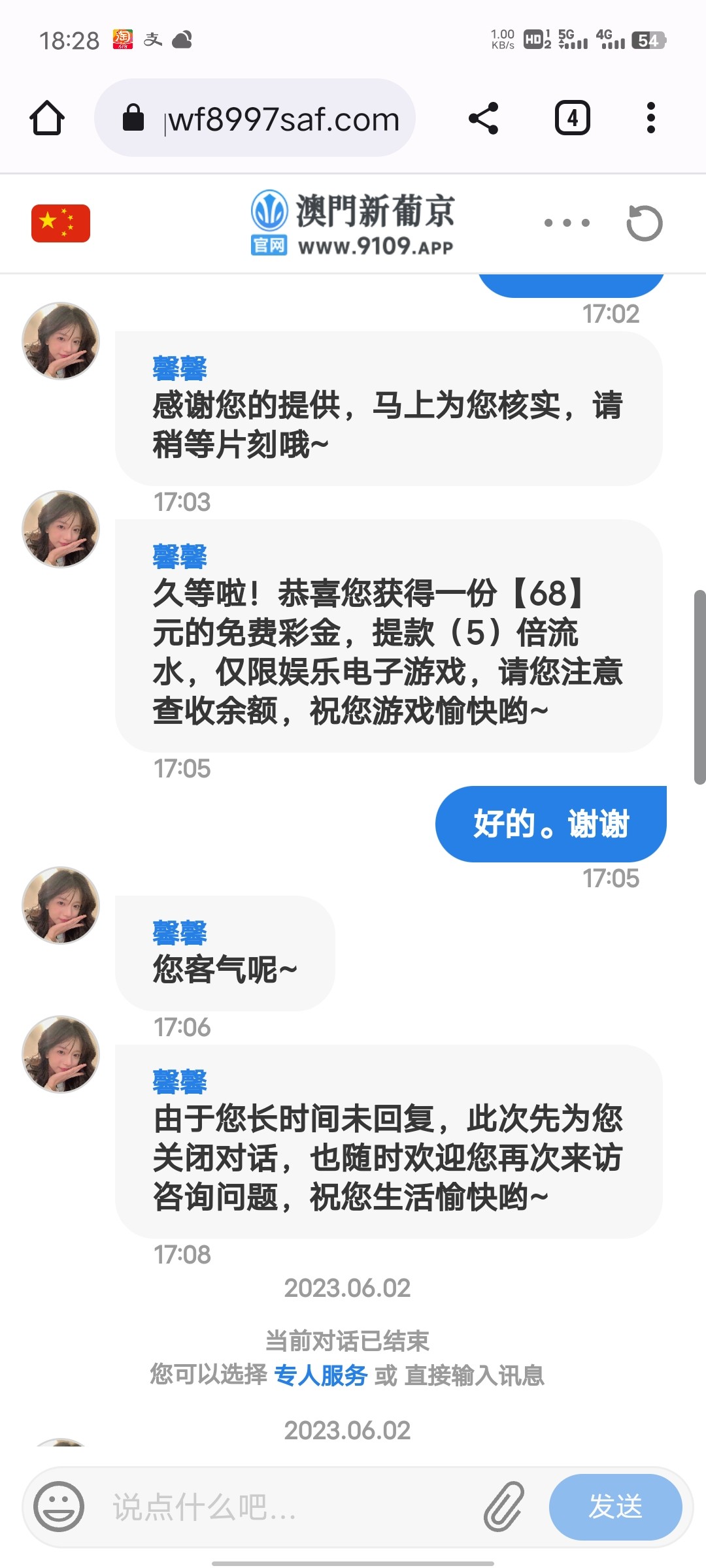Tap the 发送 send button

coord(615,1507)
